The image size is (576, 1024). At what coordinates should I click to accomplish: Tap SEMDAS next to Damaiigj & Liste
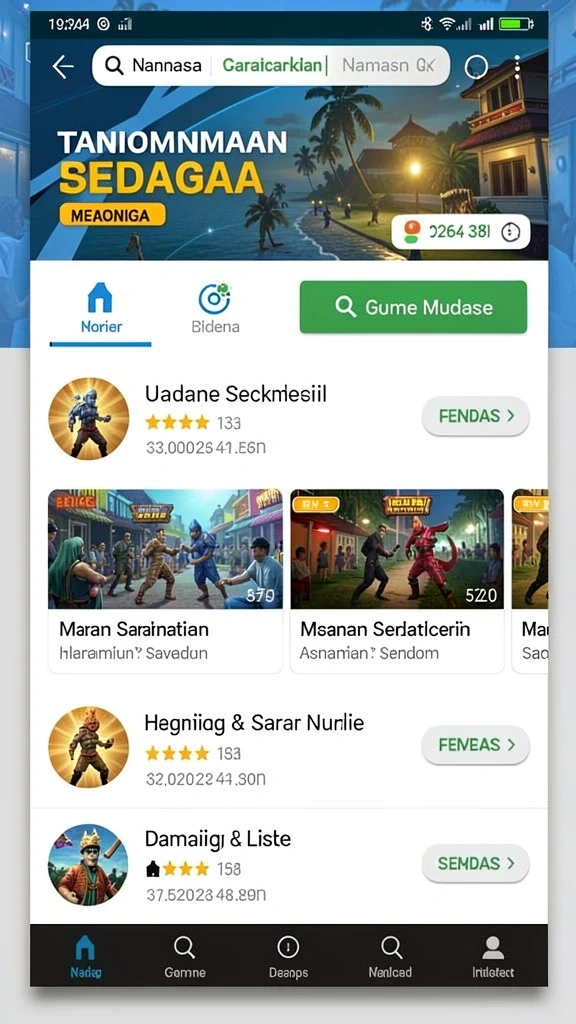(475, 863)
